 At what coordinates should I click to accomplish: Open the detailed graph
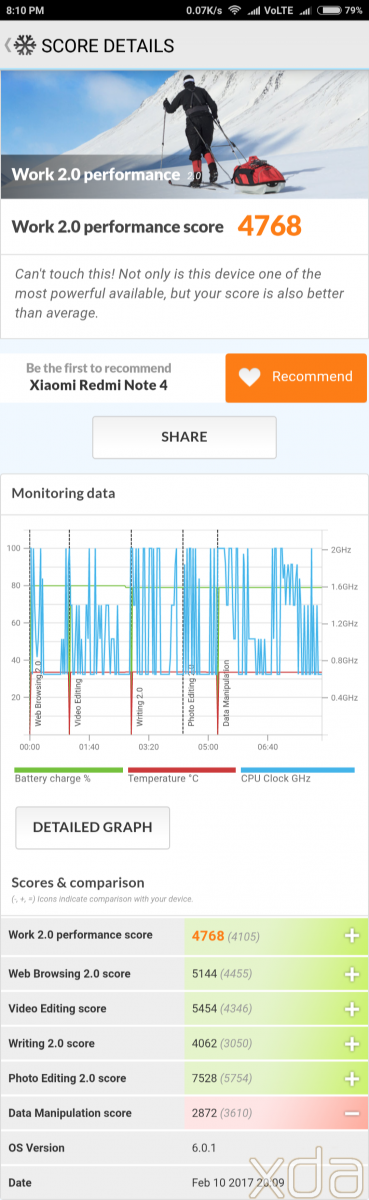click(92, 827)
